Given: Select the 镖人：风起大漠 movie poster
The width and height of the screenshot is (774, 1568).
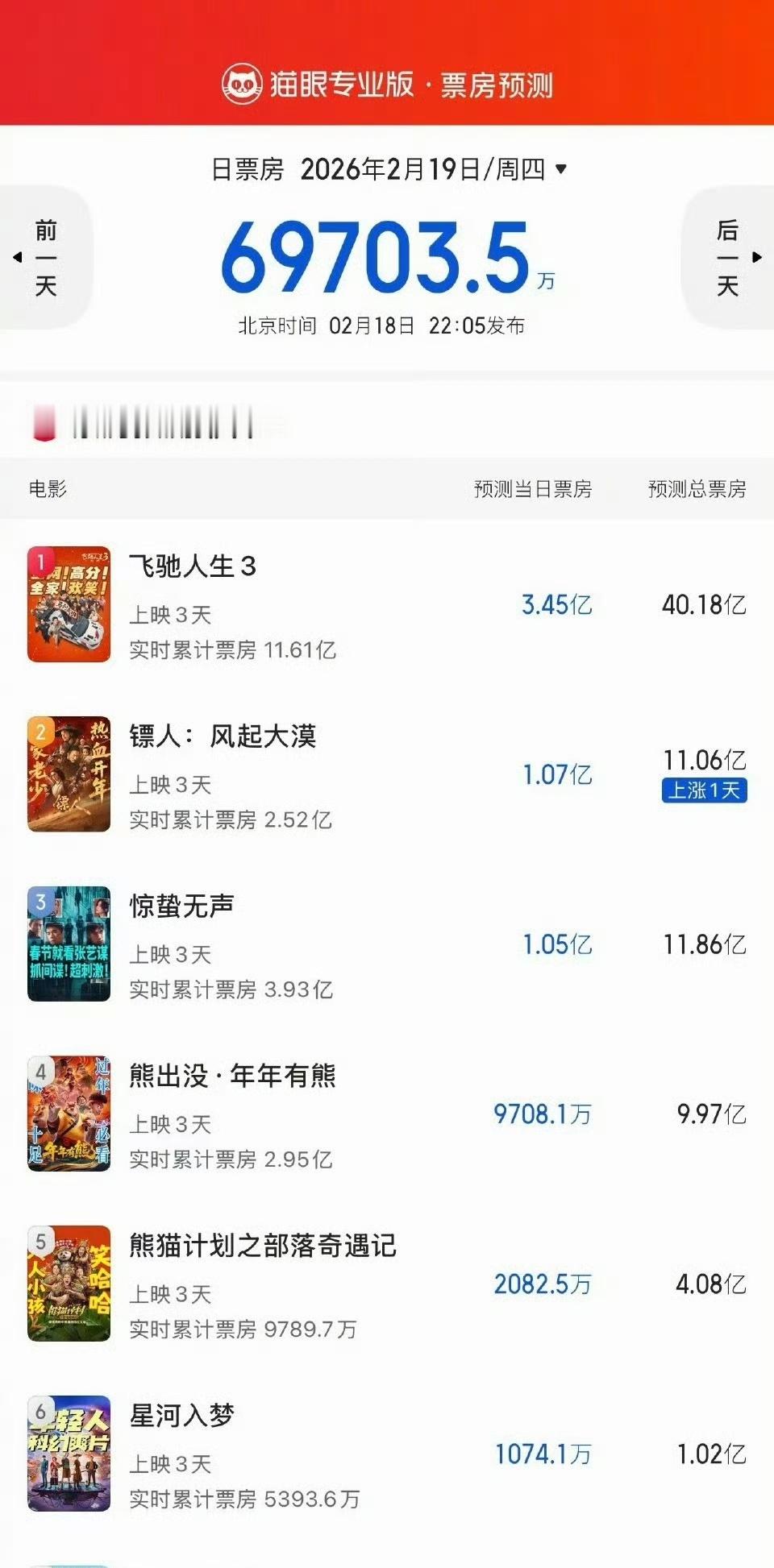Looking at the screenshot, I should pos(69,774).
